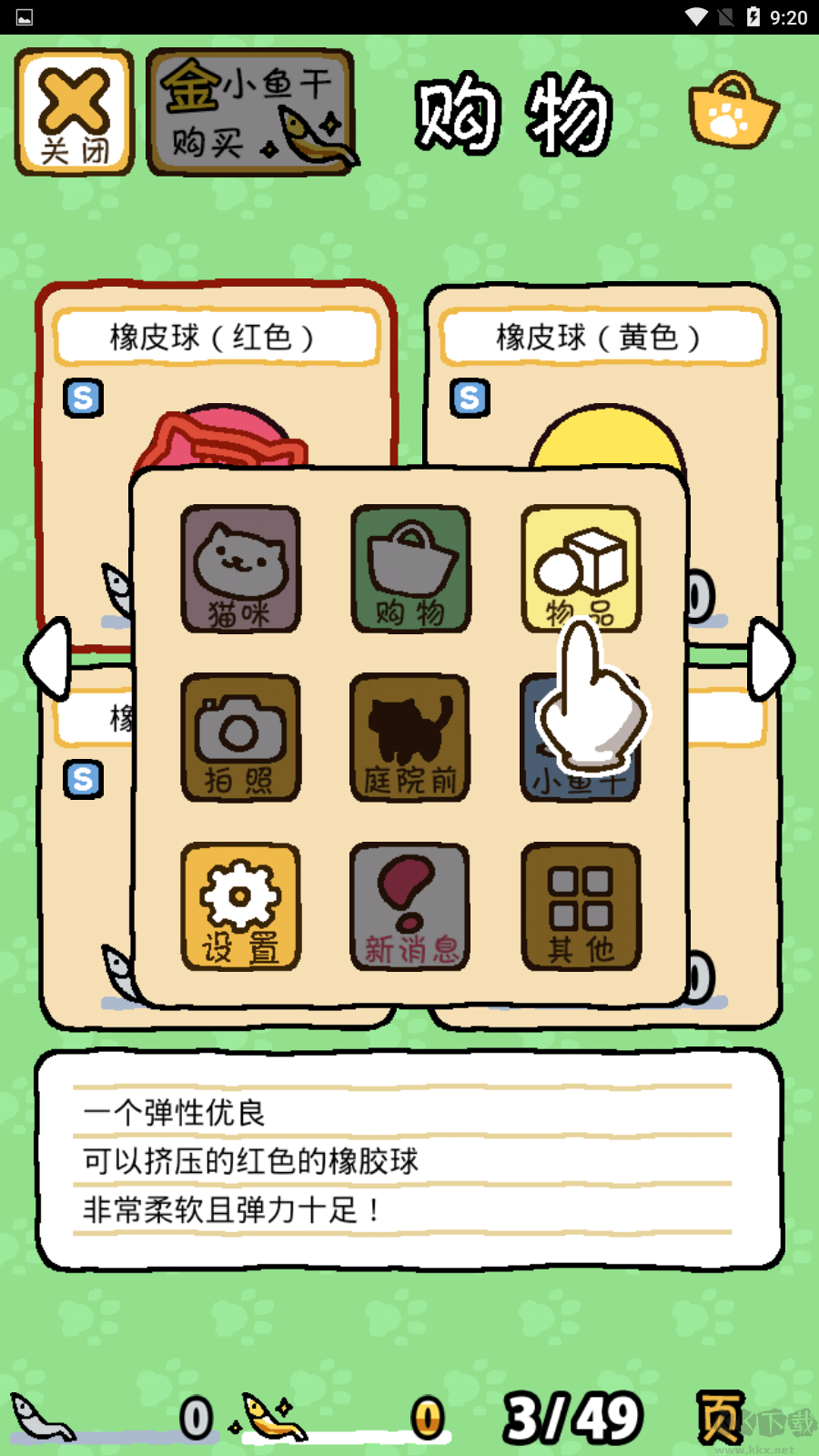Select the 橡皮球（黄色） item card
This screenshot has width=819, height=1456.
click(x=602, y=337)
